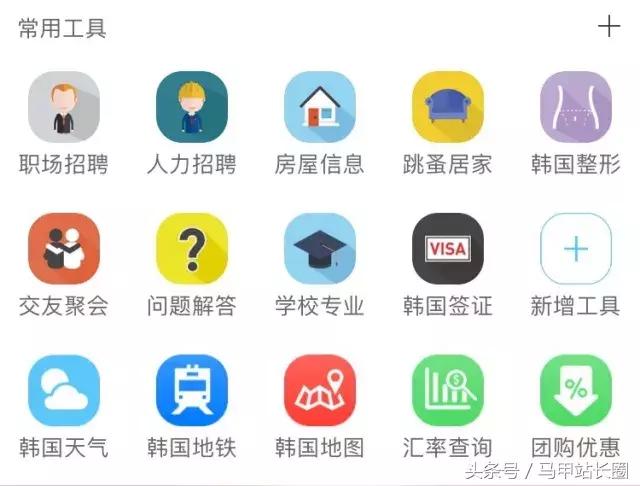Open 跳蚤居家 marketplace
The height and width of the screenshot is (486, 640).
[448, 107]
